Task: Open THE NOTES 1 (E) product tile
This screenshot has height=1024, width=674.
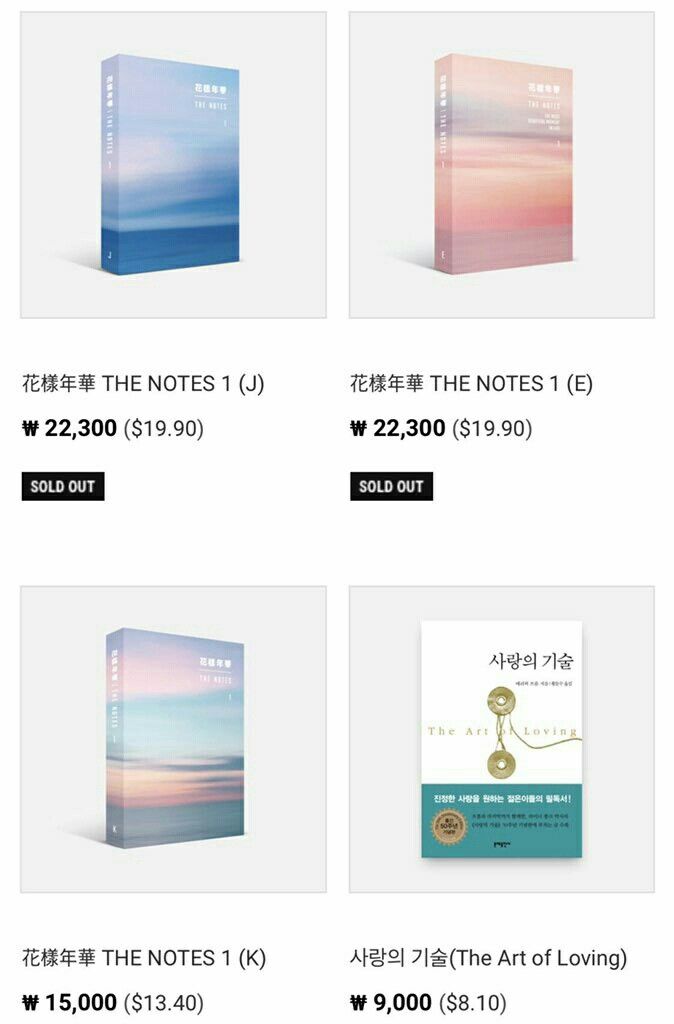Action: (x=501, y=165)
